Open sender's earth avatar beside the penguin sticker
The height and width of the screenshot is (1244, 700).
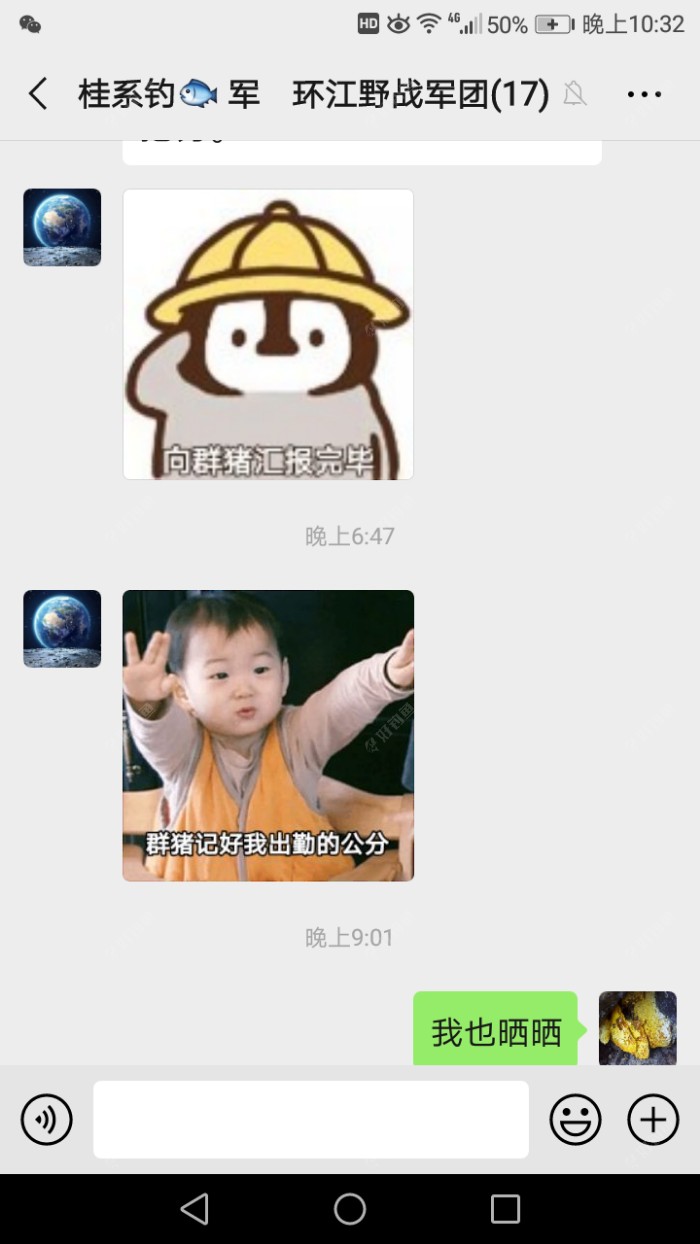point(62,227)
